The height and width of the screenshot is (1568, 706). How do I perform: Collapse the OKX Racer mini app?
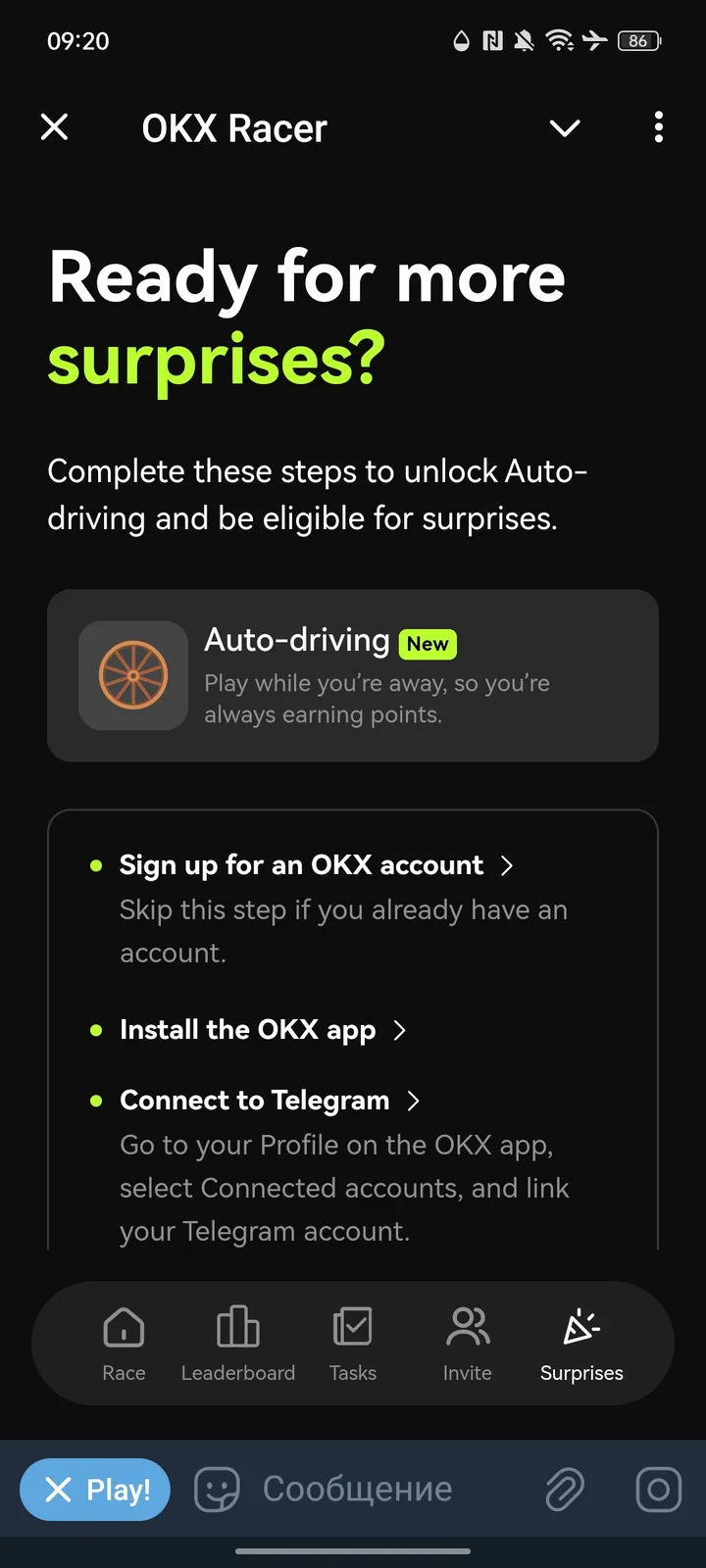click(x=564, y=127)
